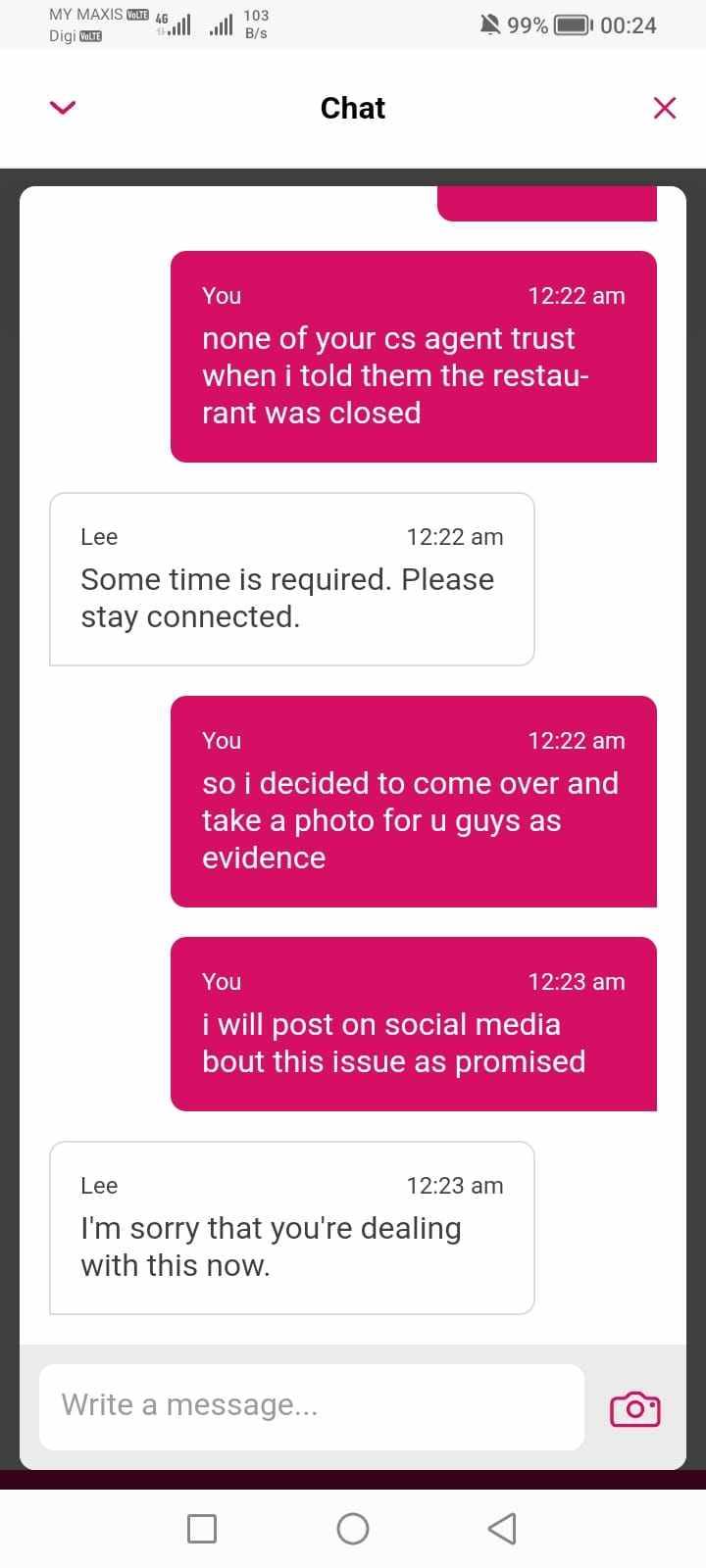Screen dimensions: 706x1568
Task: Close the chat window
Action: [664, 108]
